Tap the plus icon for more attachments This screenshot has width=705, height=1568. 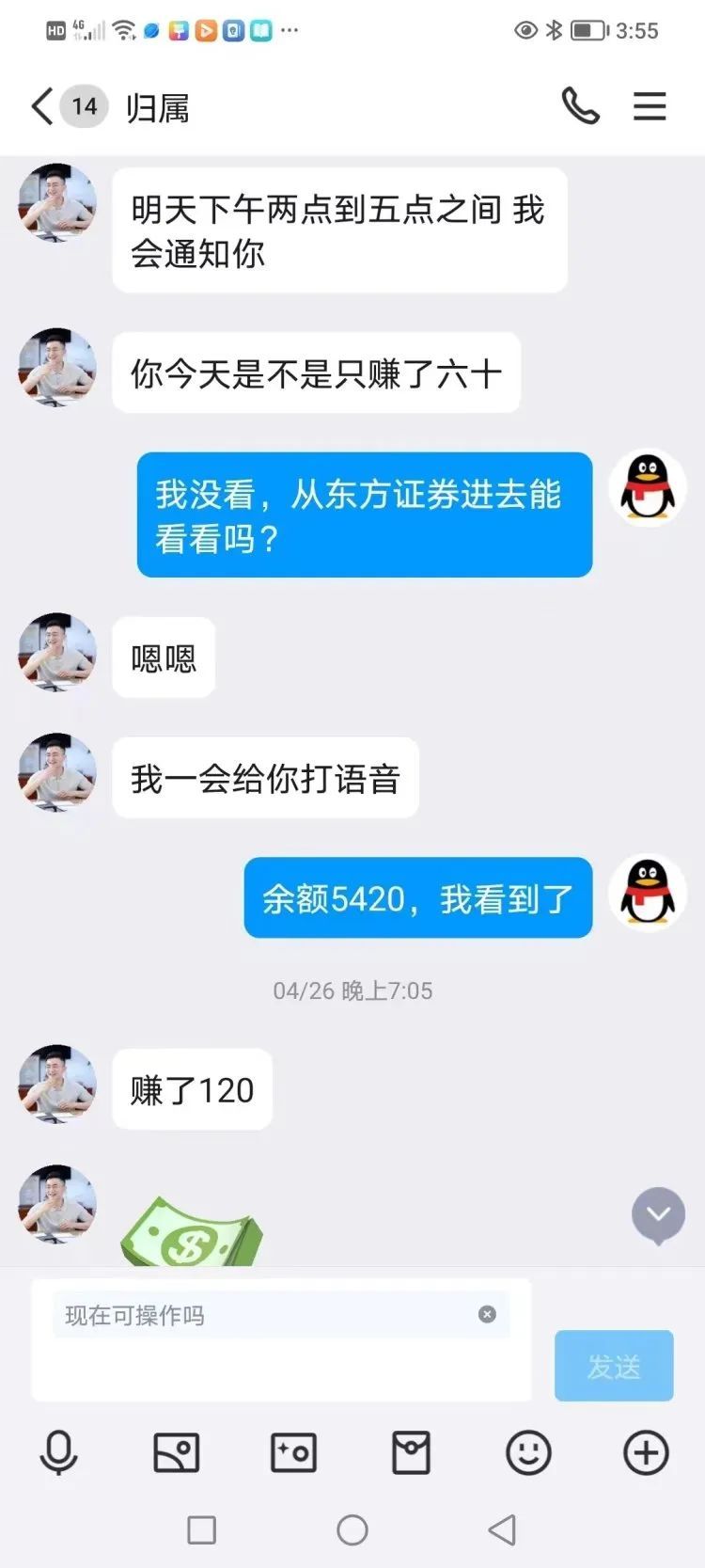click(645, 1452)
